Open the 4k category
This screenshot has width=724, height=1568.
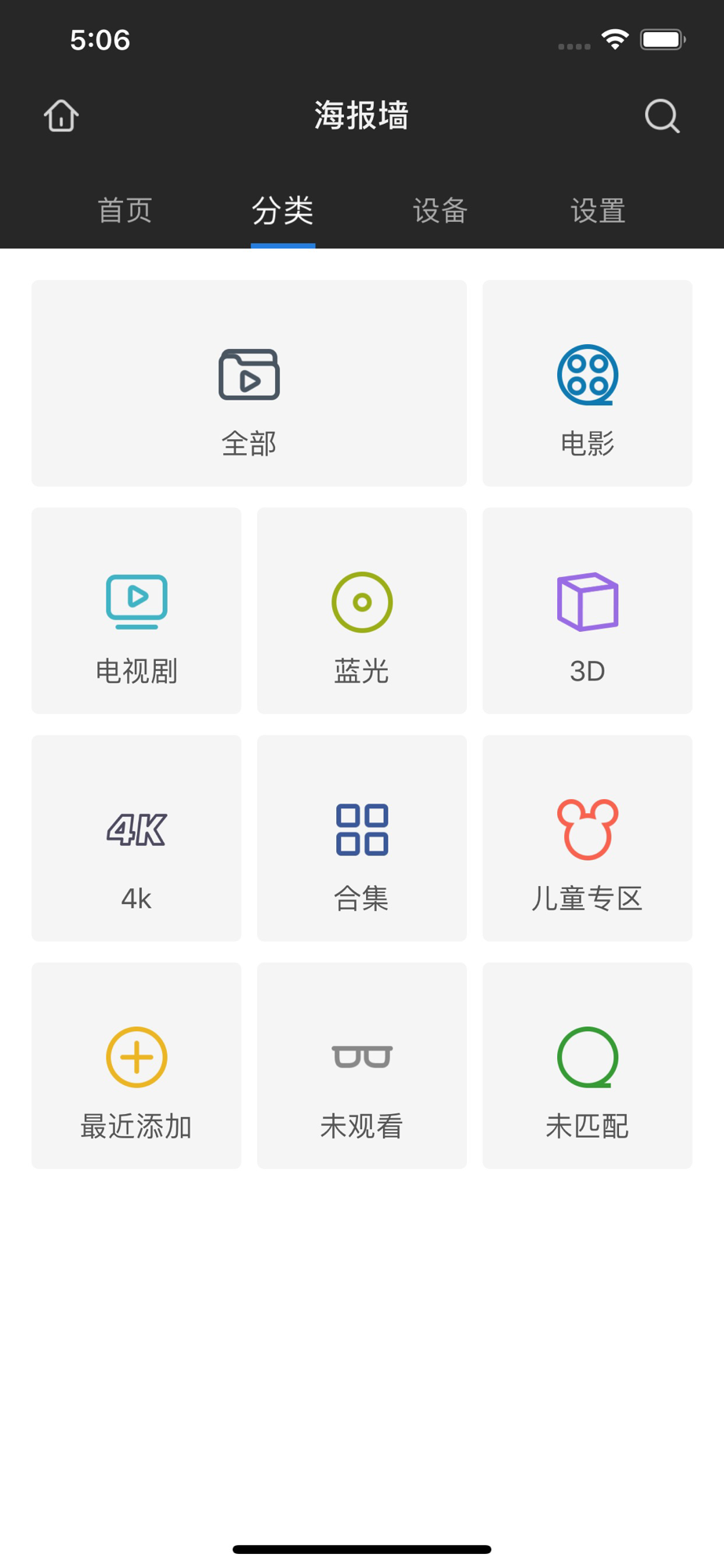pyautogui.click(x=136, y=838)
